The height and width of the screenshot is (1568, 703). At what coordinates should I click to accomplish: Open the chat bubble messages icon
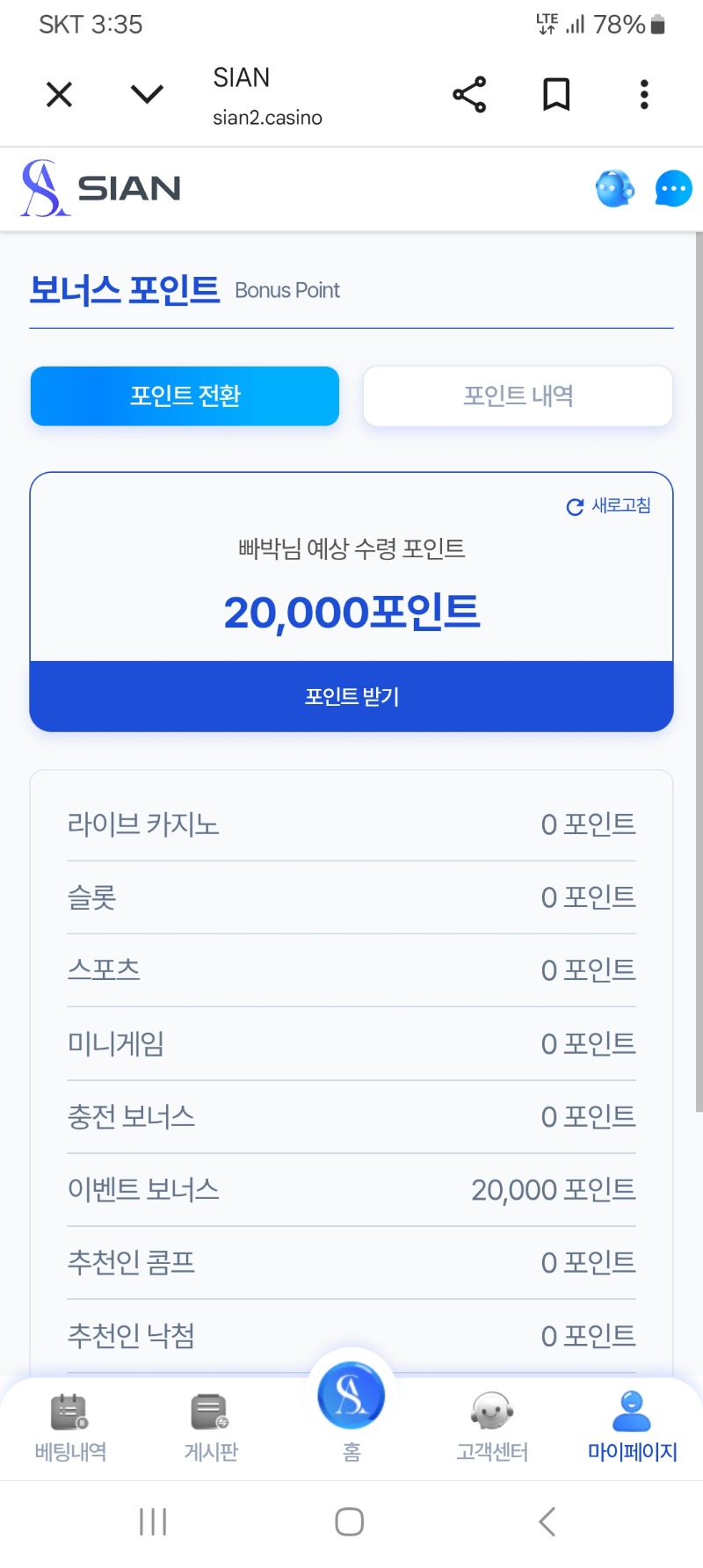pos(673,188)
